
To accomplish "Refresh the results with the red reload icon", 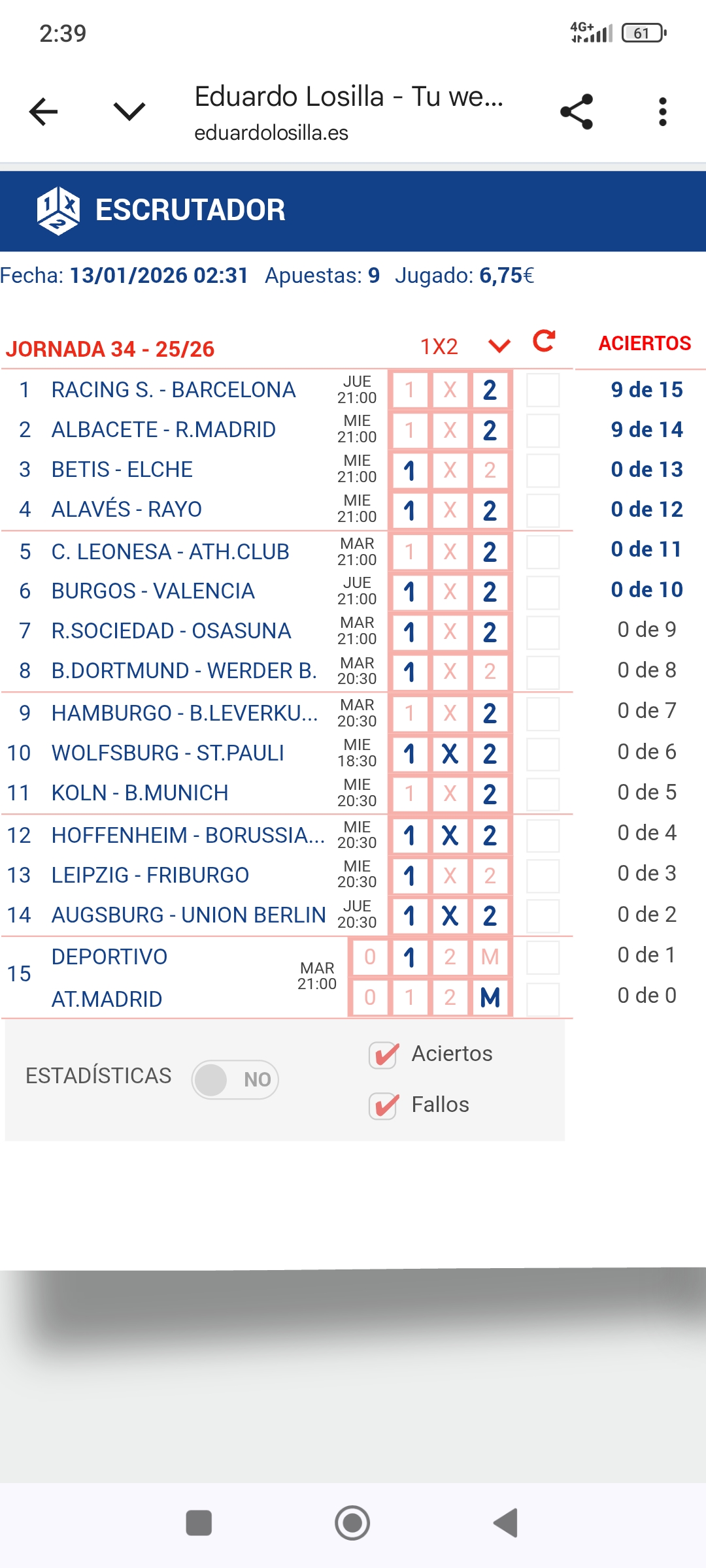I will pyautogui.click(x=544, y=341).
